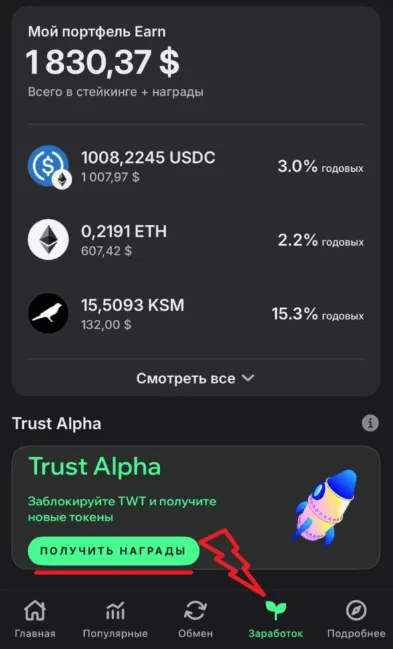Select the Заработок tab

click(275, 619)
